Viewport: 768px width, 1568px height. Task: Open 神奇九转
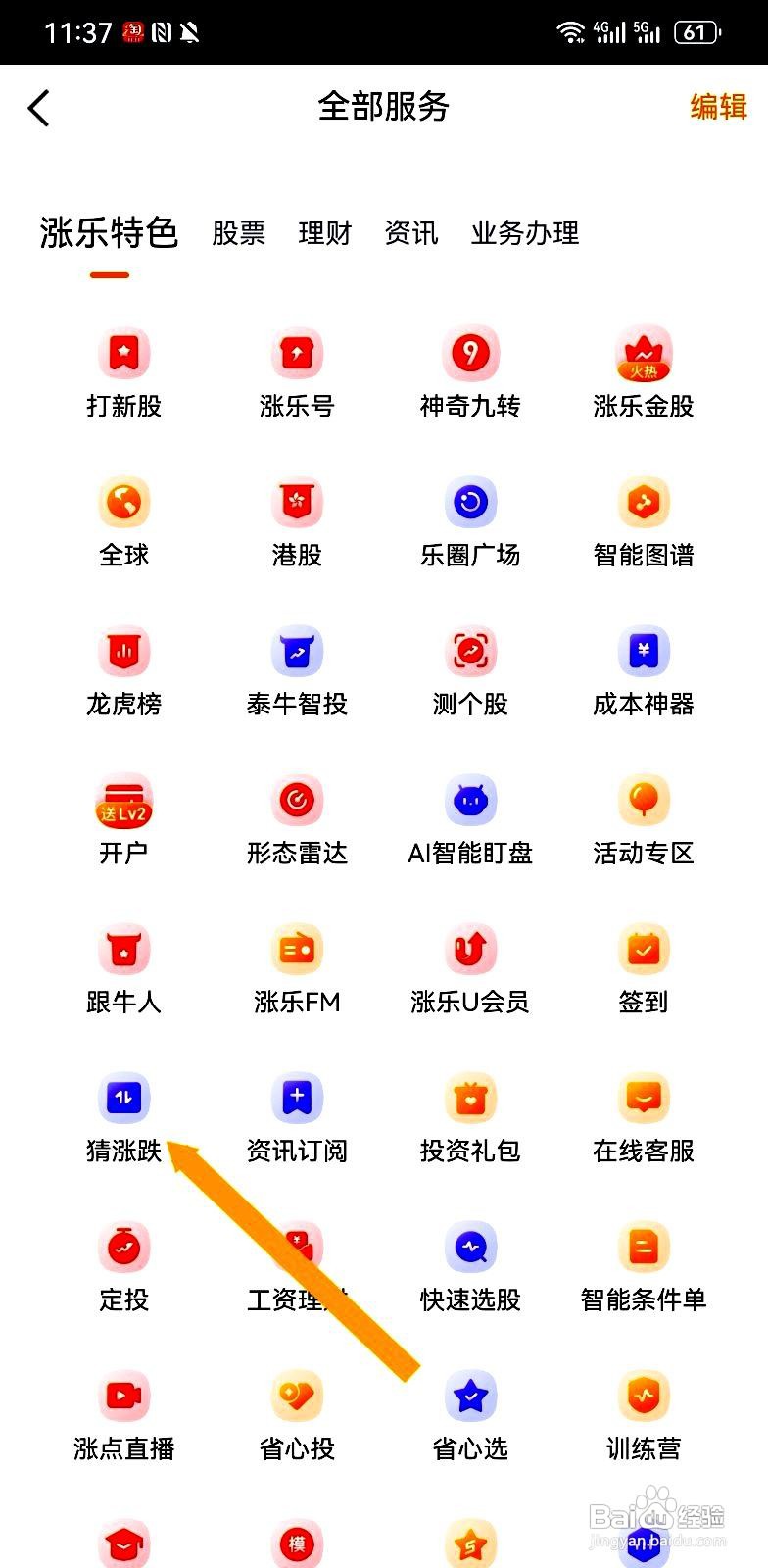click(470, 373)
